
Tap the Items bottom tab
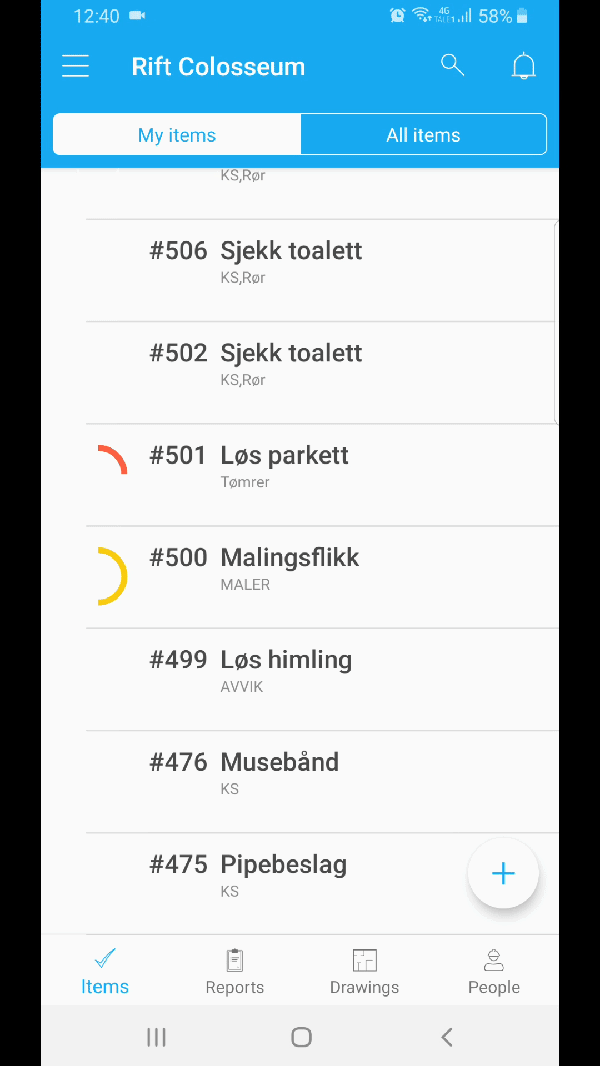pos(105,973)
